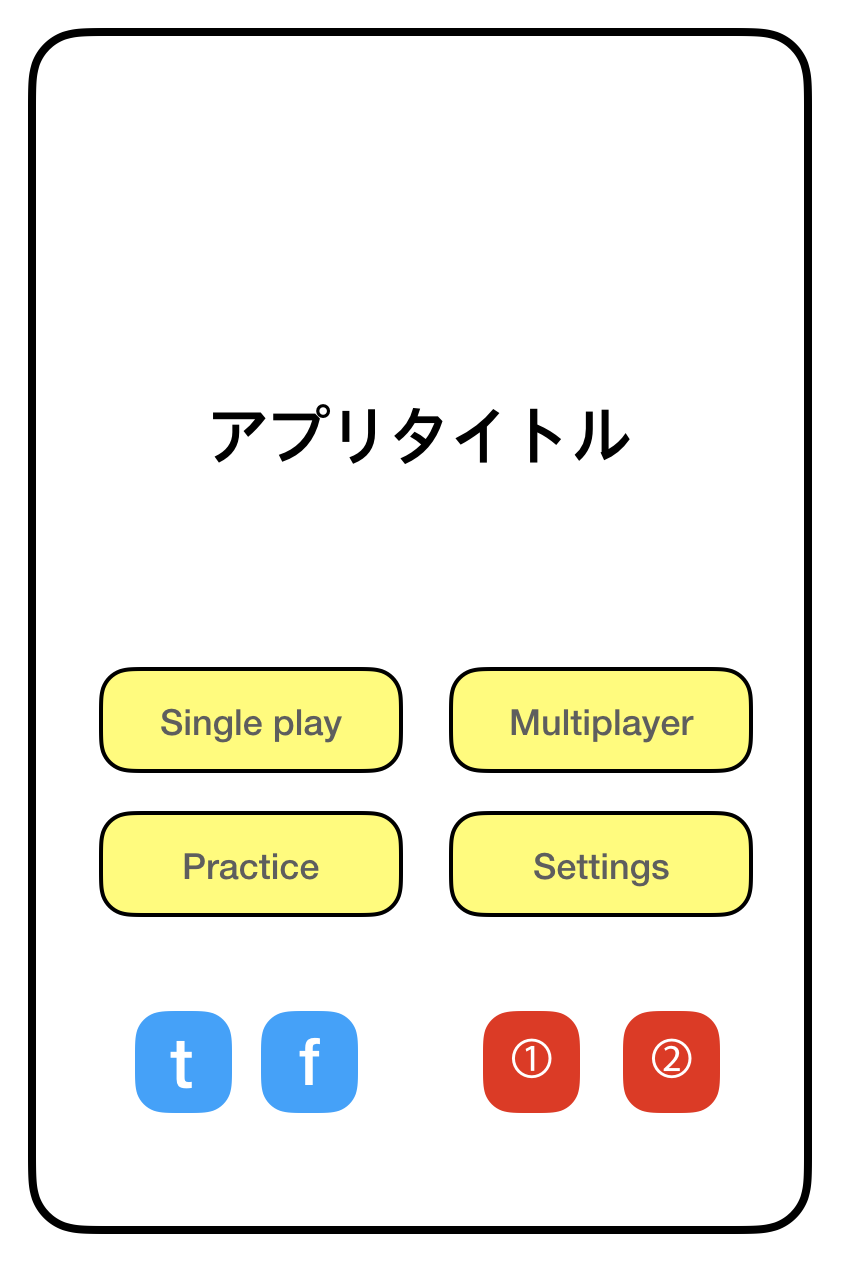Click the blue 'f' social icon
Image resolution: width=846 pixels, height=1268 pixels.
click(309, 1061)
